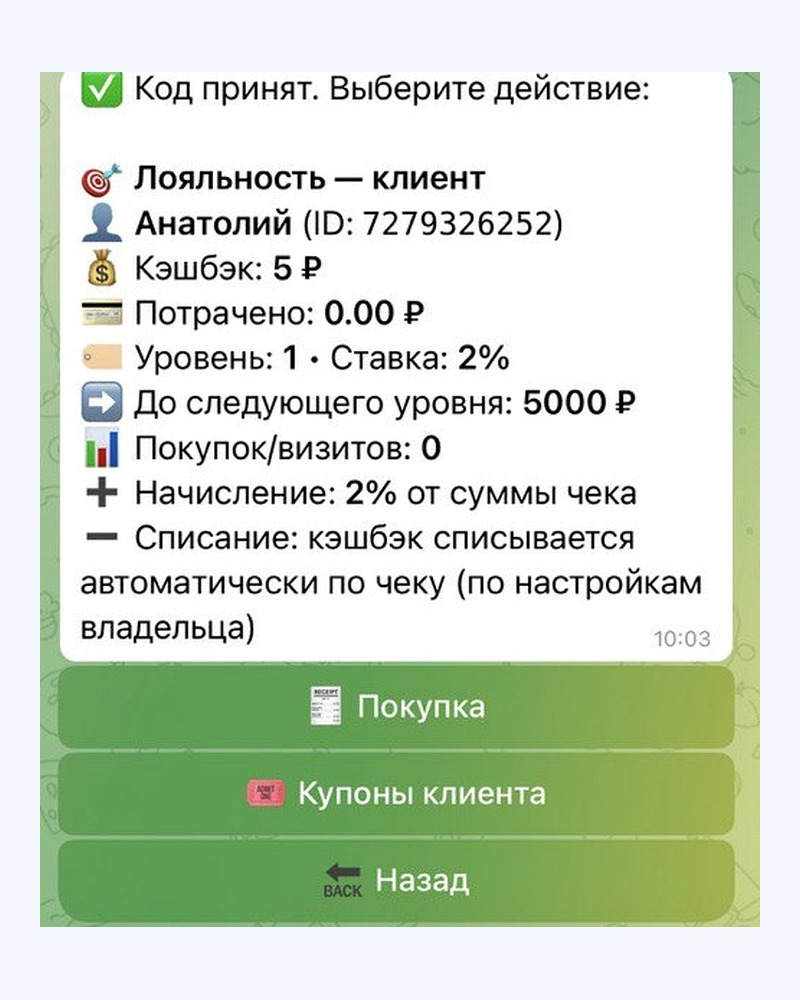Click the credit card icon next to Потрачено
Image resolution: width=800 pixels, height=1000 pixels.
103,312
